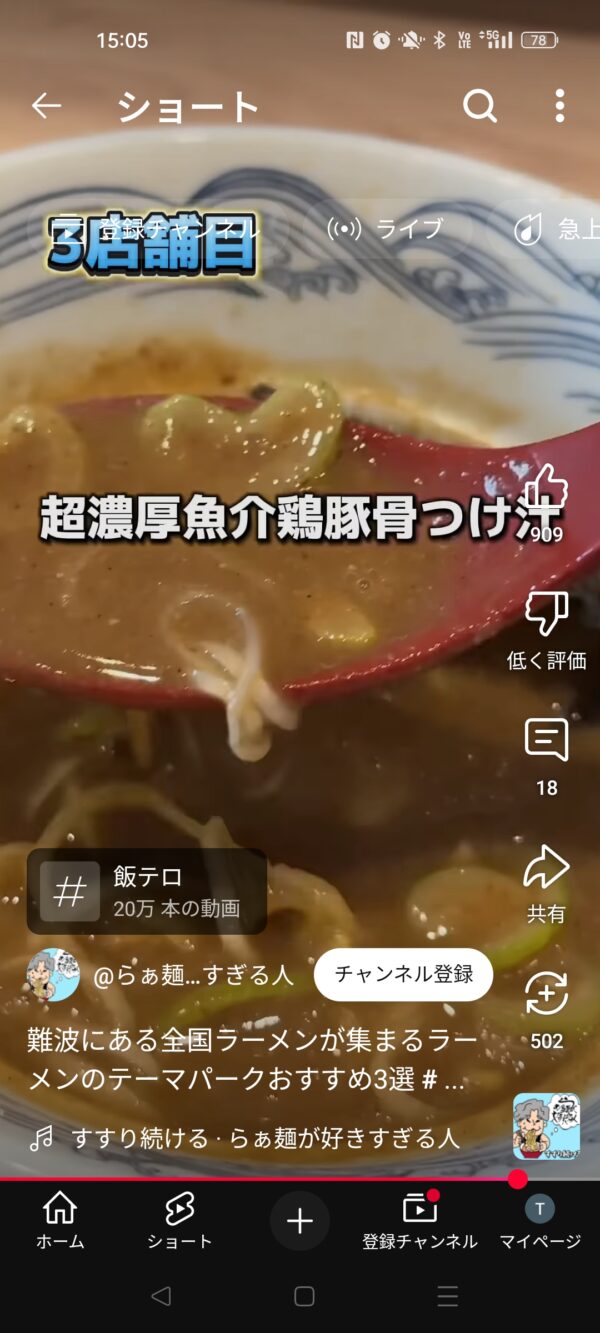Subscribe using the チャンネル登録 button
Image resolution: width=600 pixels, height=1333 pixels.
403,974
